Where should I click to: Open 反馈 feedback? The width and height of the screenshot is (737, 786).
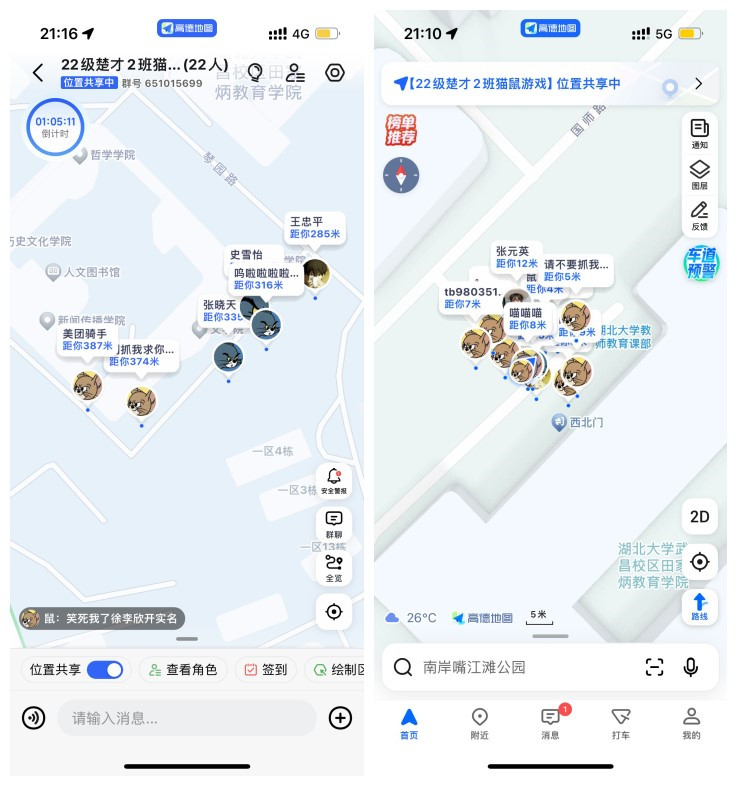click(699, 216)
